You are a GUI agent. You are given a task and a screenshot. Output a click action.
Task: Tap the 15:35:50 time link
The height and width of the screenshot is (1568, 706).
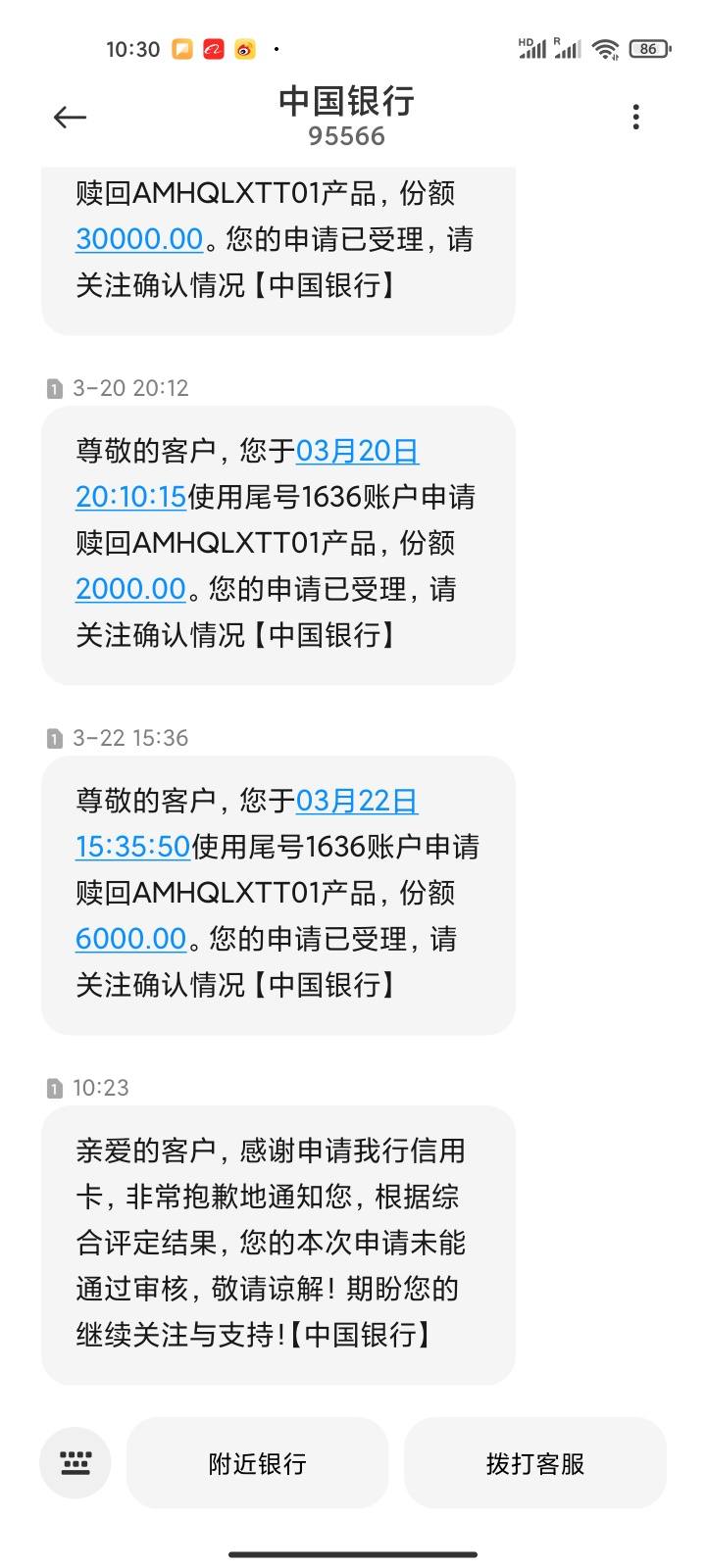coord(133,847)
